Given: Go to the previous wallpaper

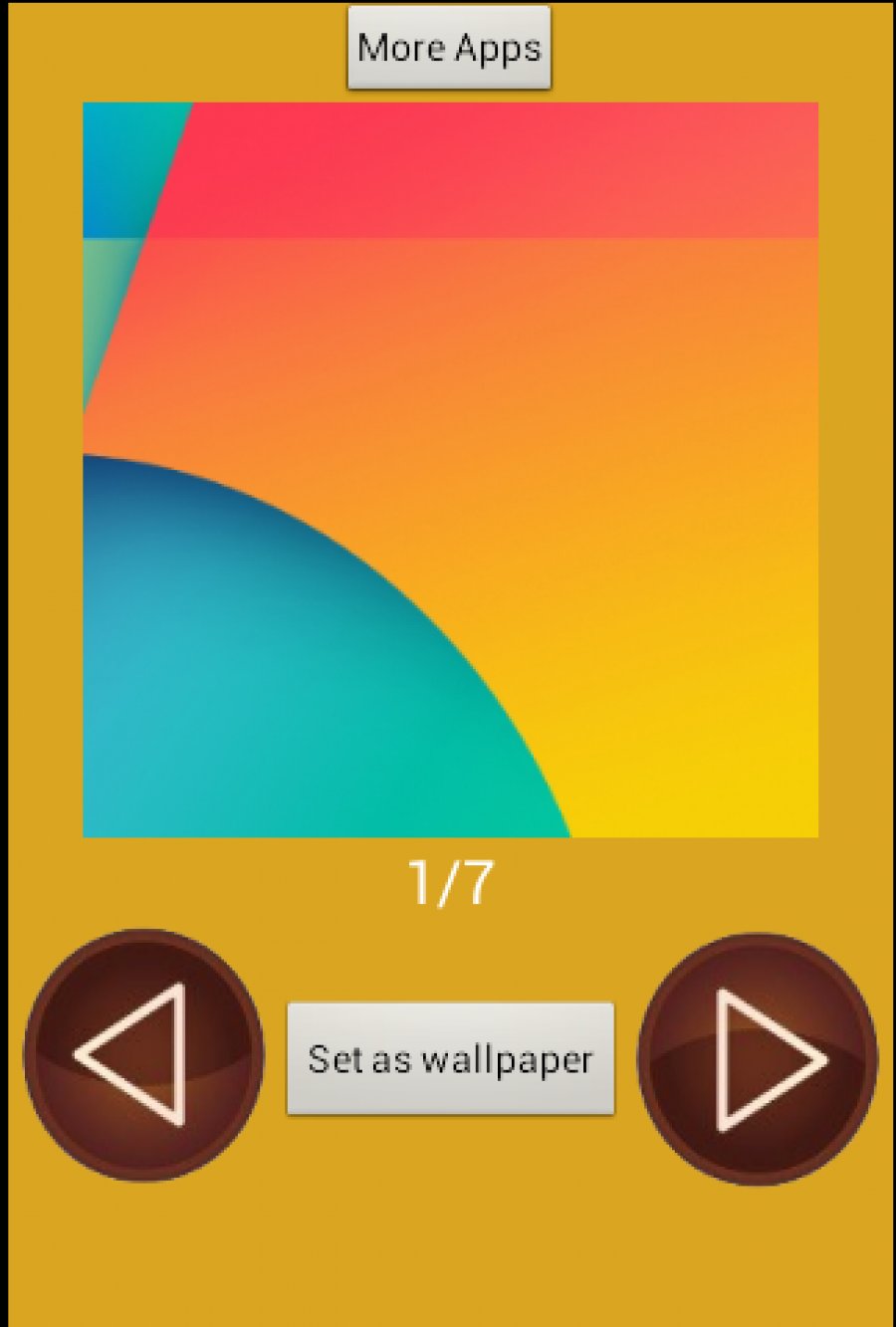Looking at the screenshot, I should 144,1055.
